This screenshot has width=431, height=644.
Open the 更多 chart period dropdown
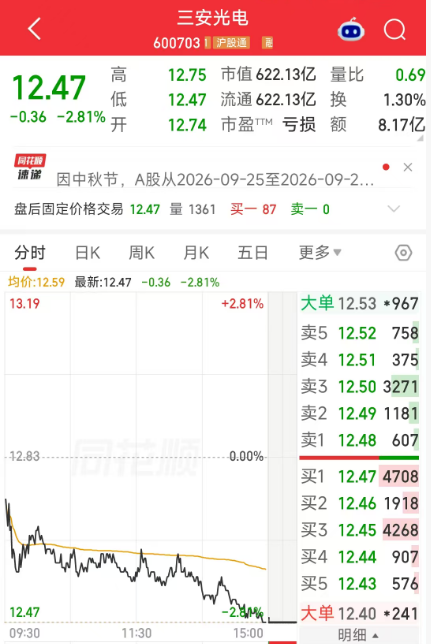[320, 253]
